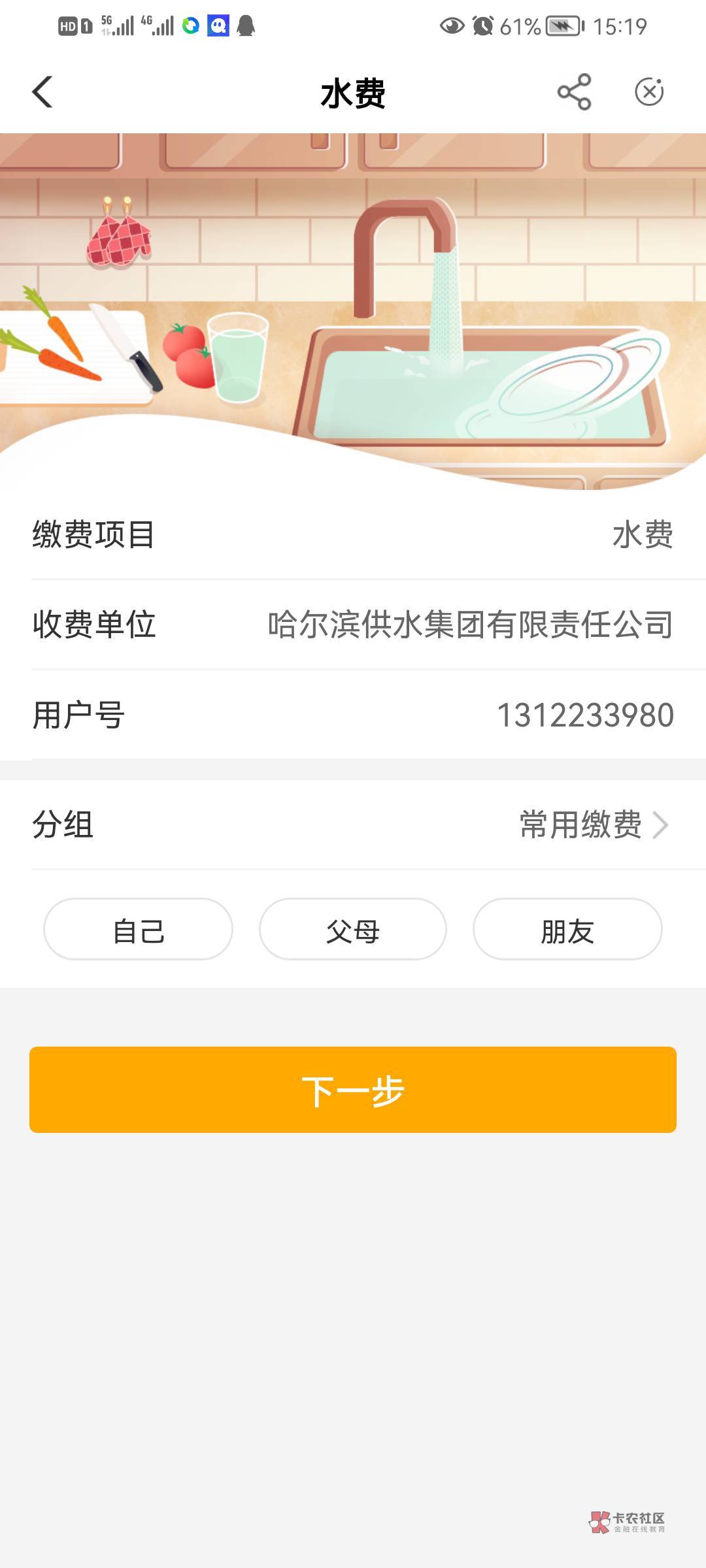This screenshot has height=1568, width=706.
Task: Share this water bill page
Action: 574,91
